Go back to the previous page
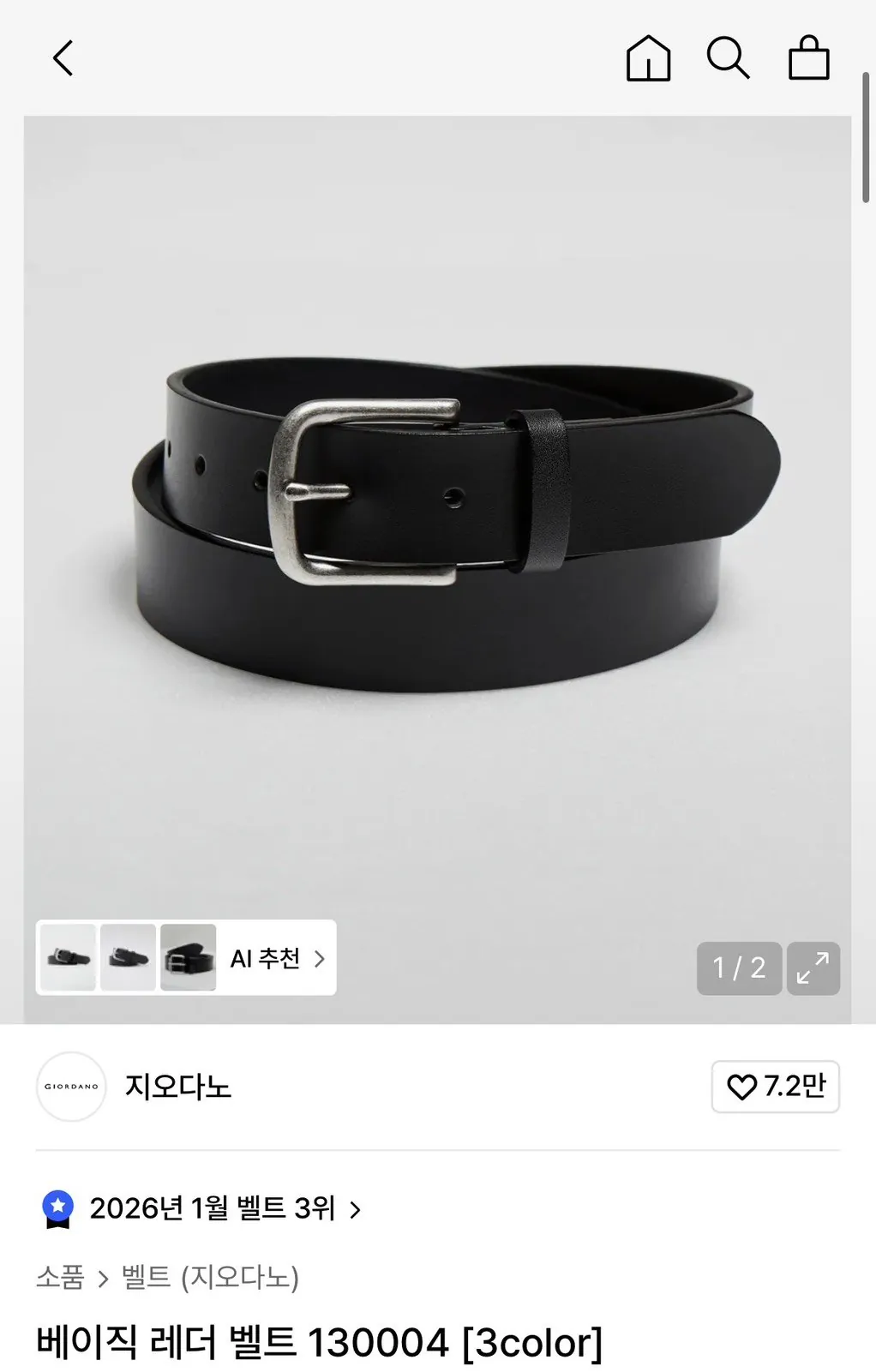The height and width of the screenshot is (1372, 876). tap(63, 59)
